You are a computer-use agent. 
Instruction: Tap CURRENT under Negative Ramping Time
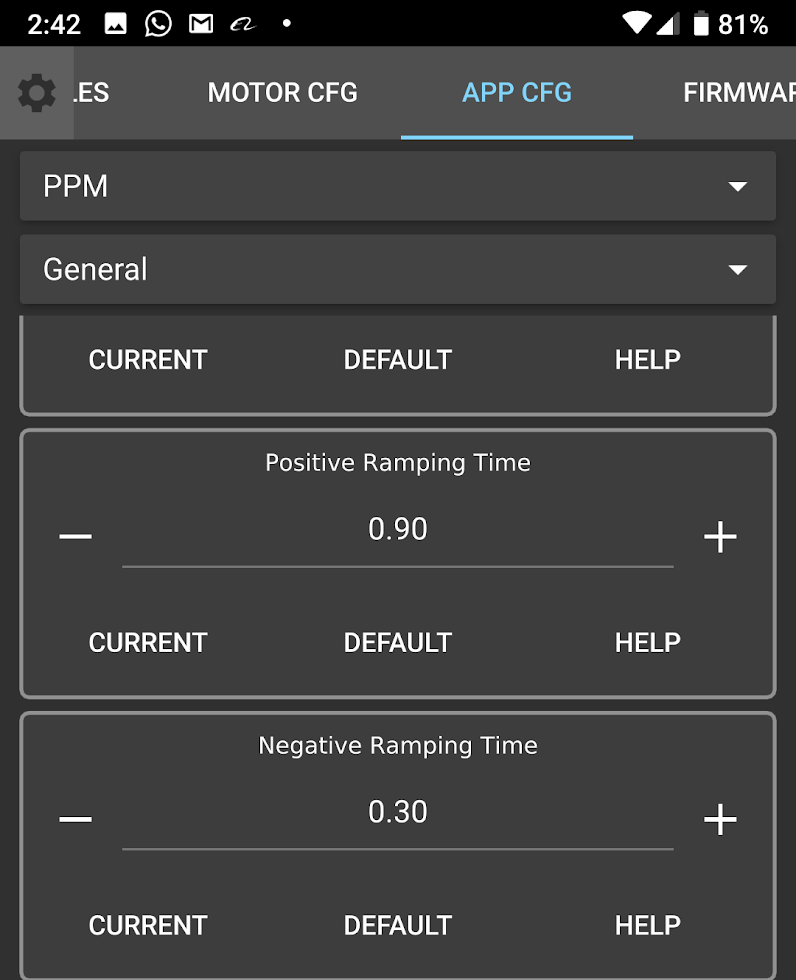148,926
